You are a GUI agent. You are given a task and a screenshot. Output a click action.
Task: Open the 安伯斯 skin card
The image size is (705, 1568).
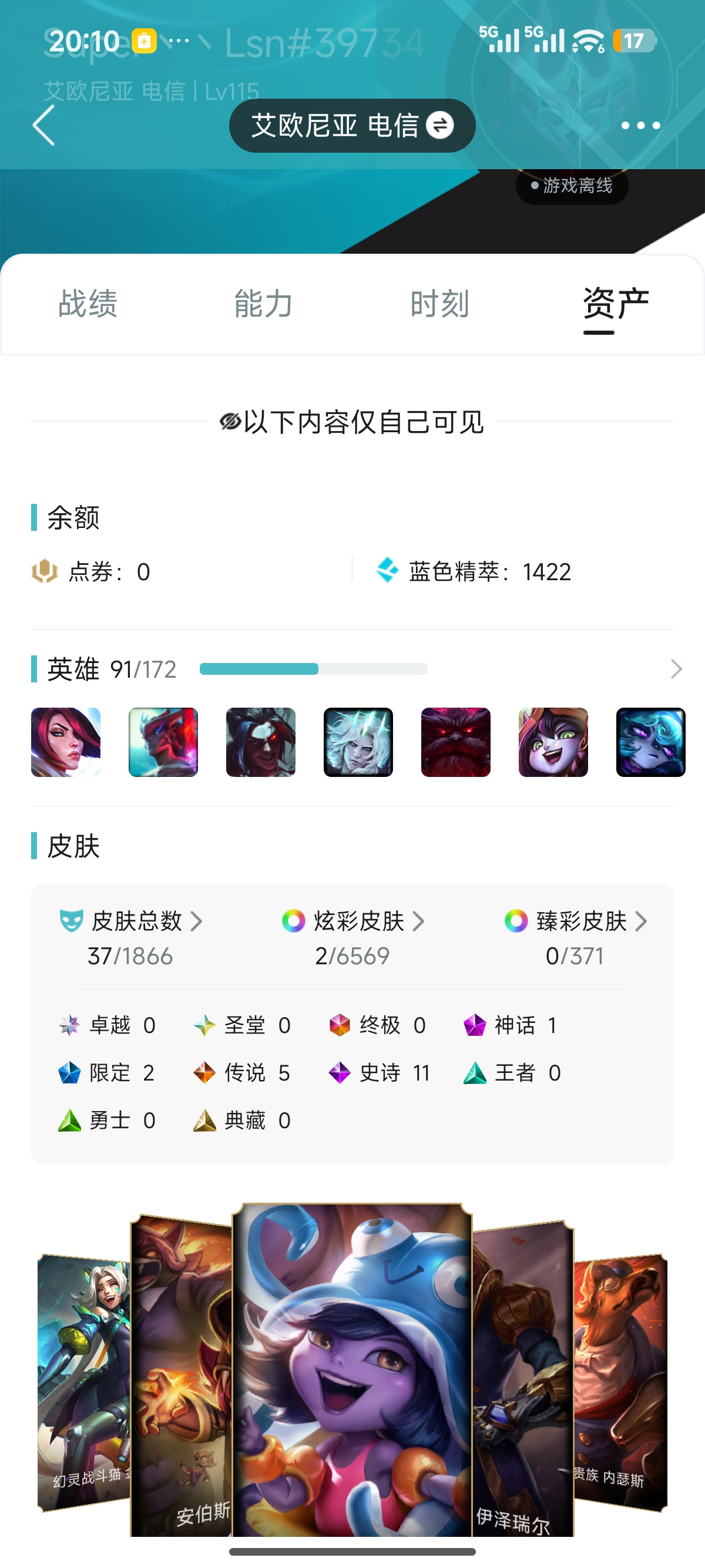[182, 1375]
